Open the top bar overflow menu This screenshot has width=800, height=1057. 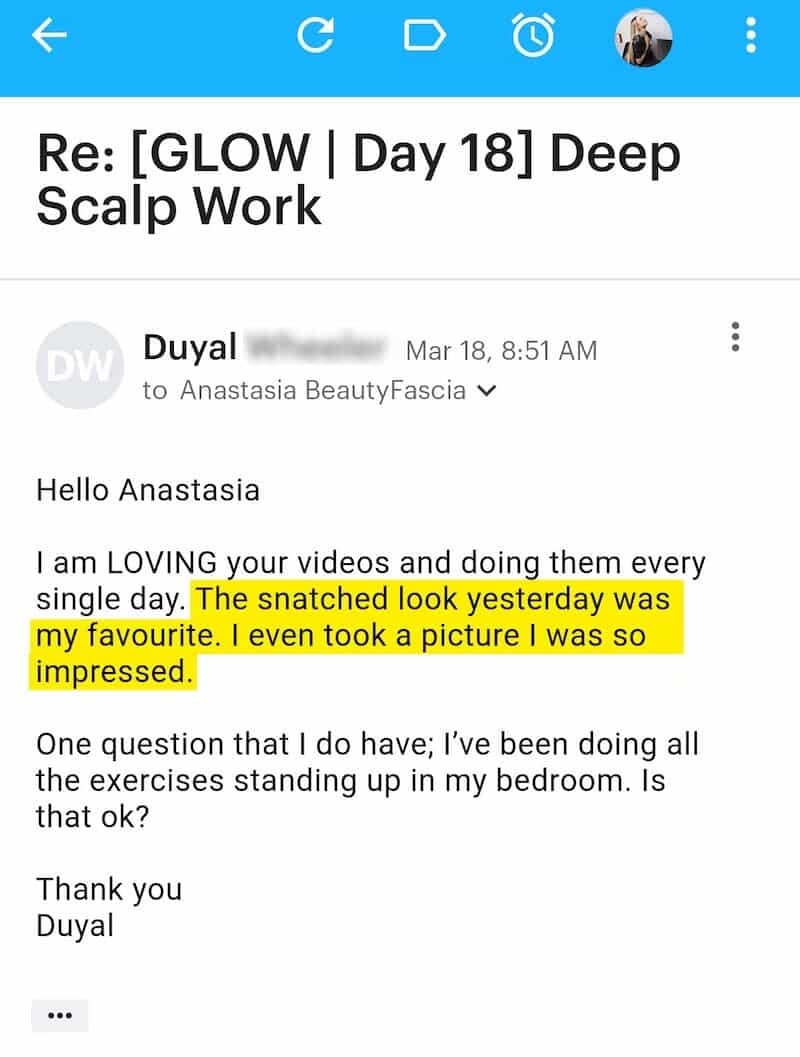tap(751, 37)
